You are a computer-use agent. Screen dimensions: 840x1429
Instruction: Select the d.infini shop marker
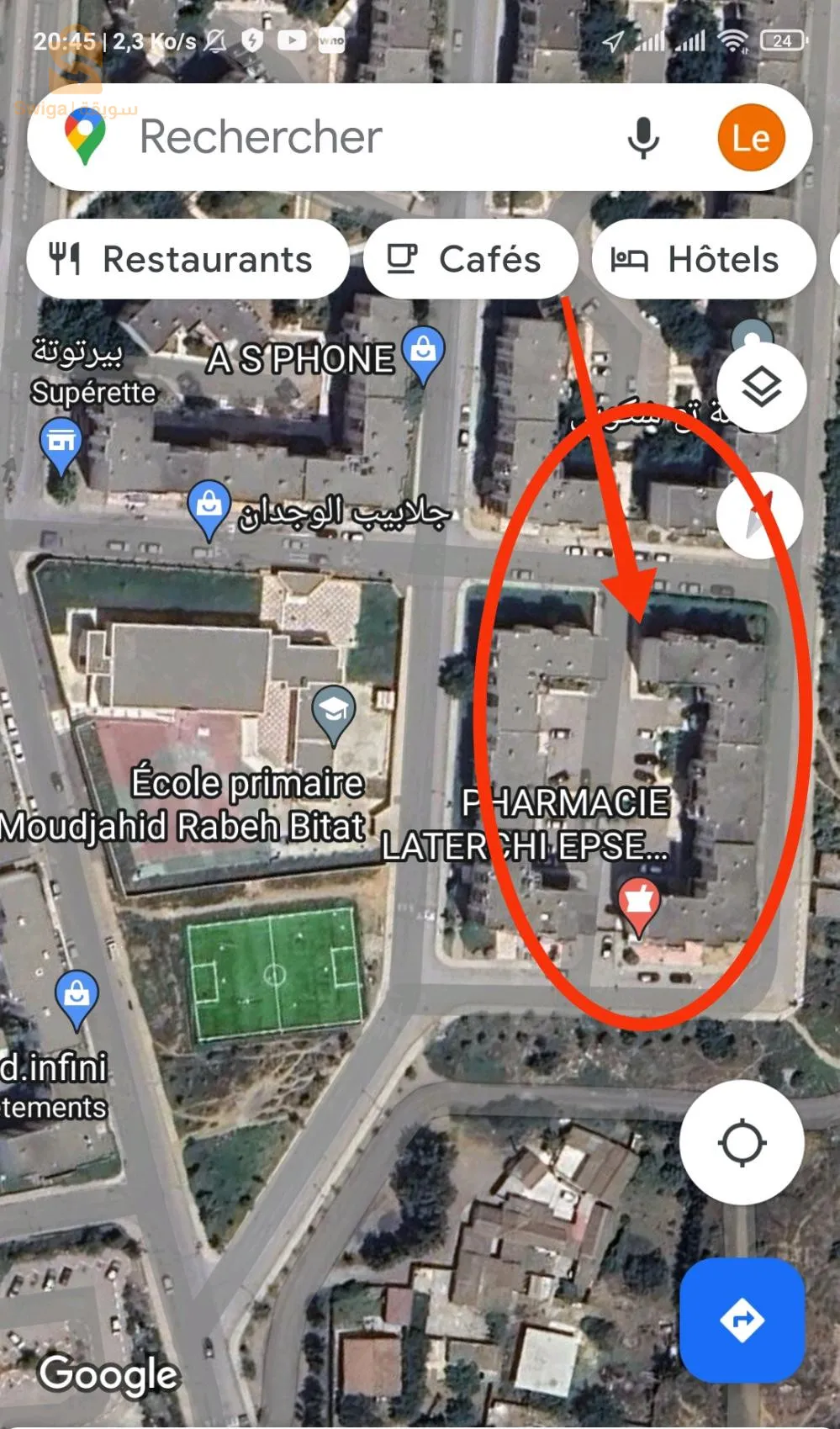(77, 997)
